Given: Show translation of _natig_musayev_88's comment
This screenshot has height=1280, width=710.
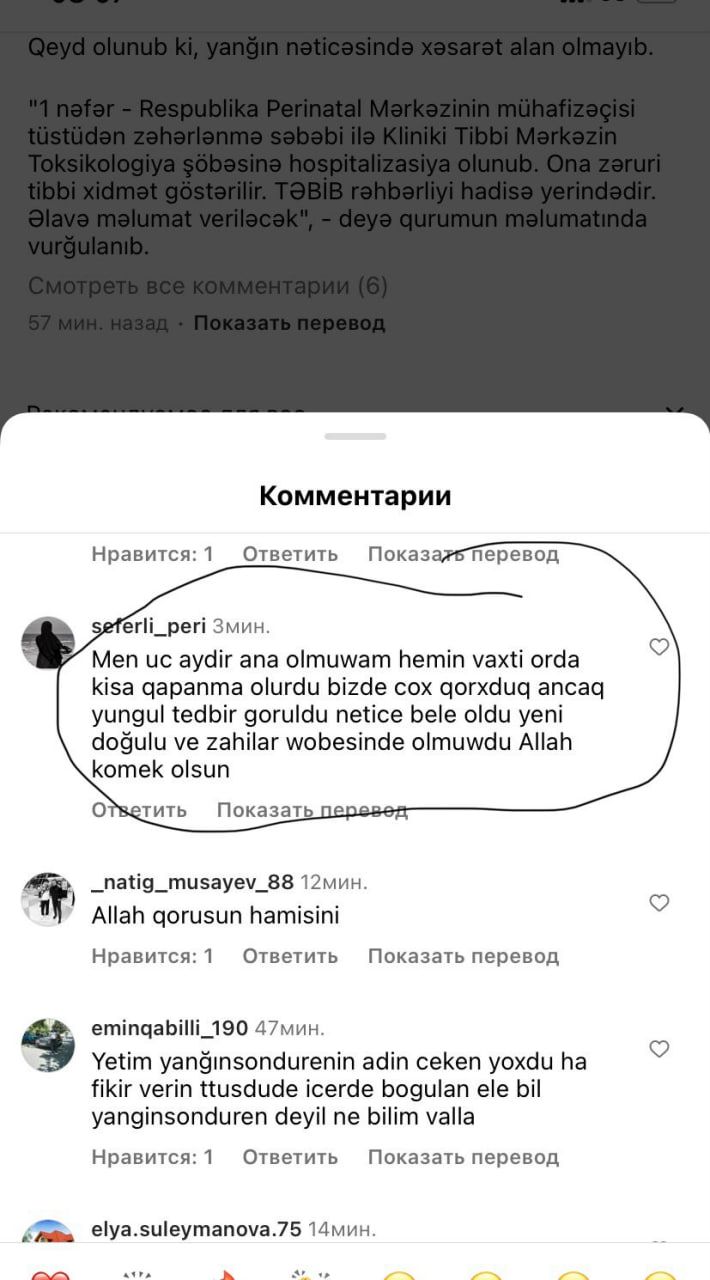Looking at the screenshot, I should (x=463, y=956).
